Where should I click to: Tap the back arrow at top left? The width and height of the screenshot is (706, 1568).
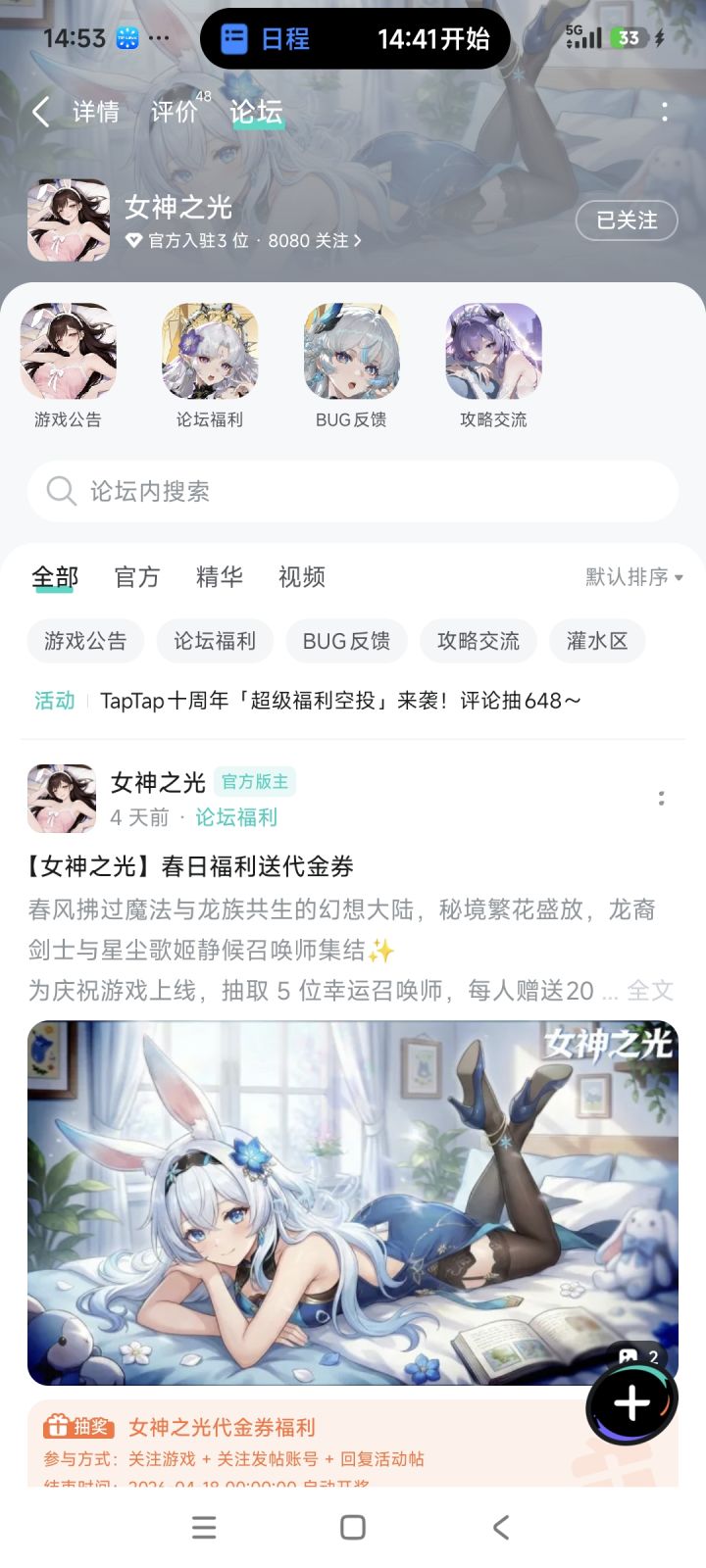(39, 113)
